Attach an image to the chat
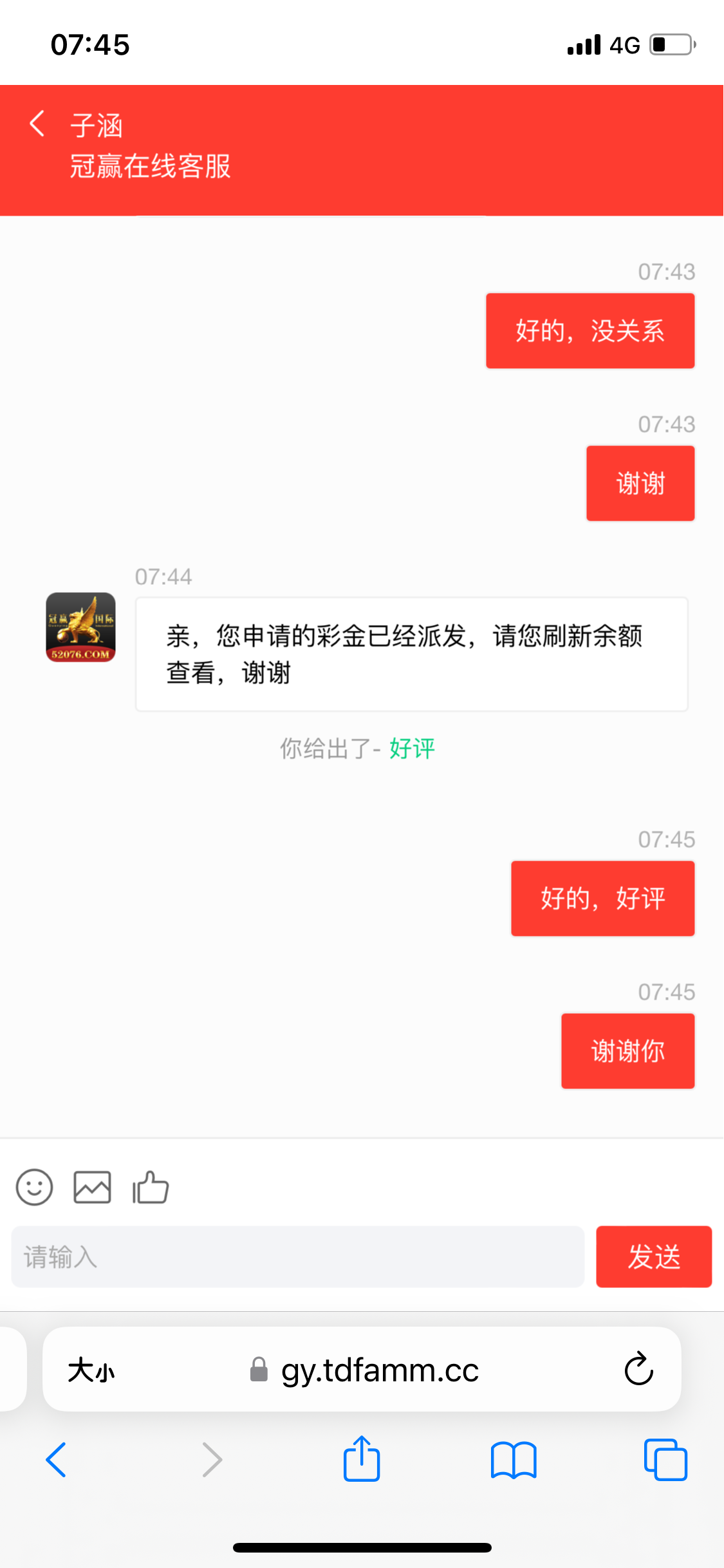The image size is (724, 1568). tap(92, 1187)
